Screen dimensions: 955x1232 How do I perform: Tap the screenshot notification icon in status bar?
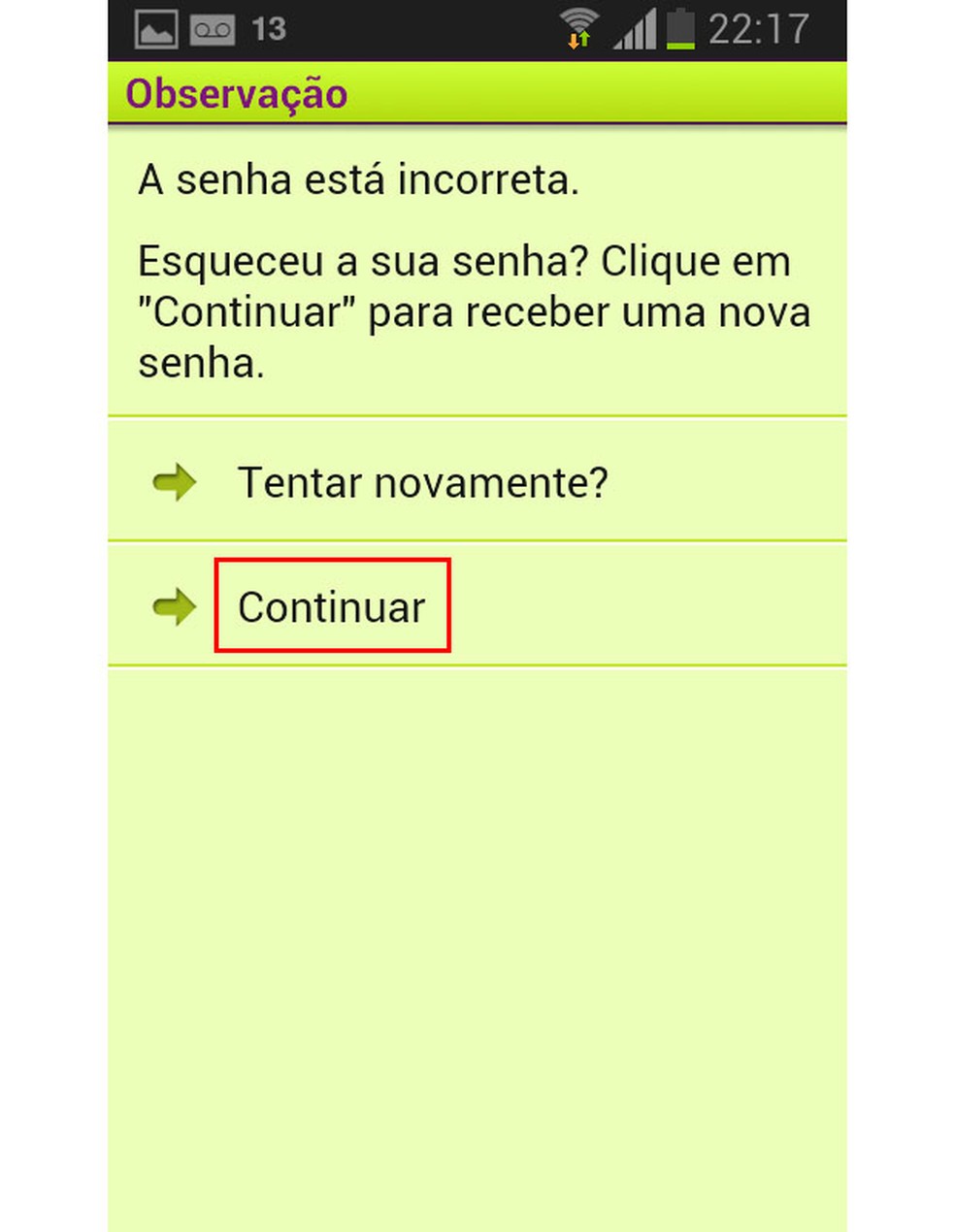coord(155,29)
